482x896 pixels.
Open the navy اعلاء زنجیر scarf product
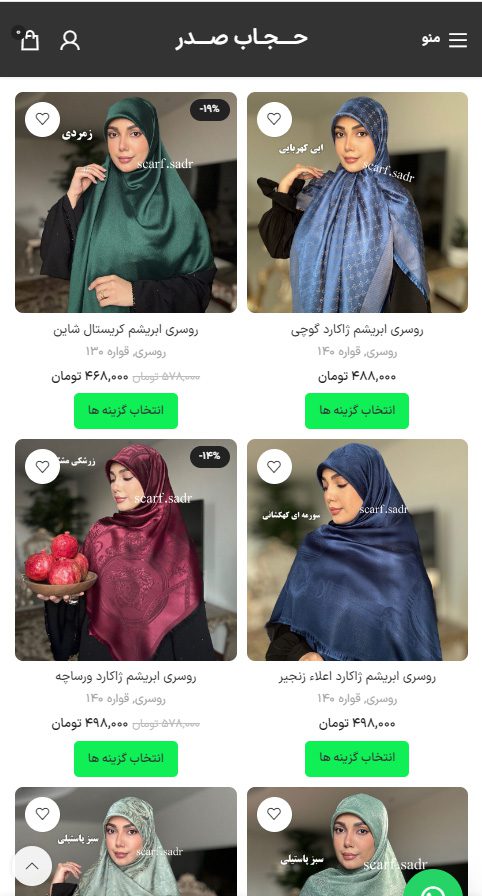(x=358, y=550)
